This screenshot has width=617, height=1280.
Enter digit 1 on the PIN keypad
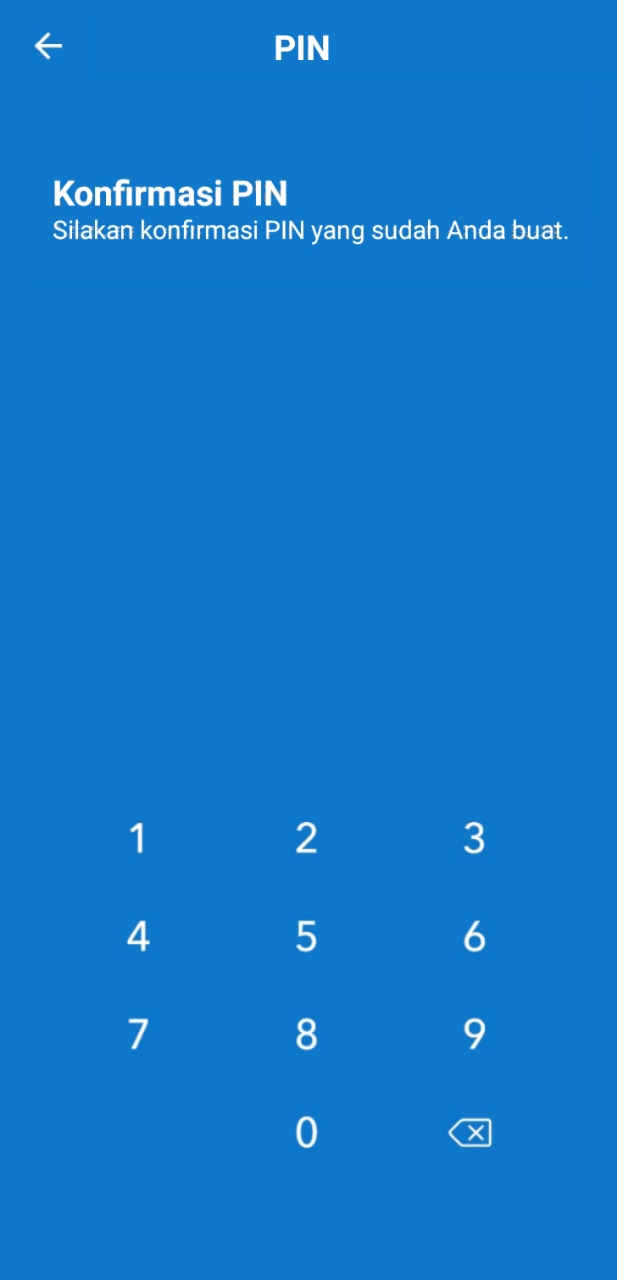[x=138, y=838]
